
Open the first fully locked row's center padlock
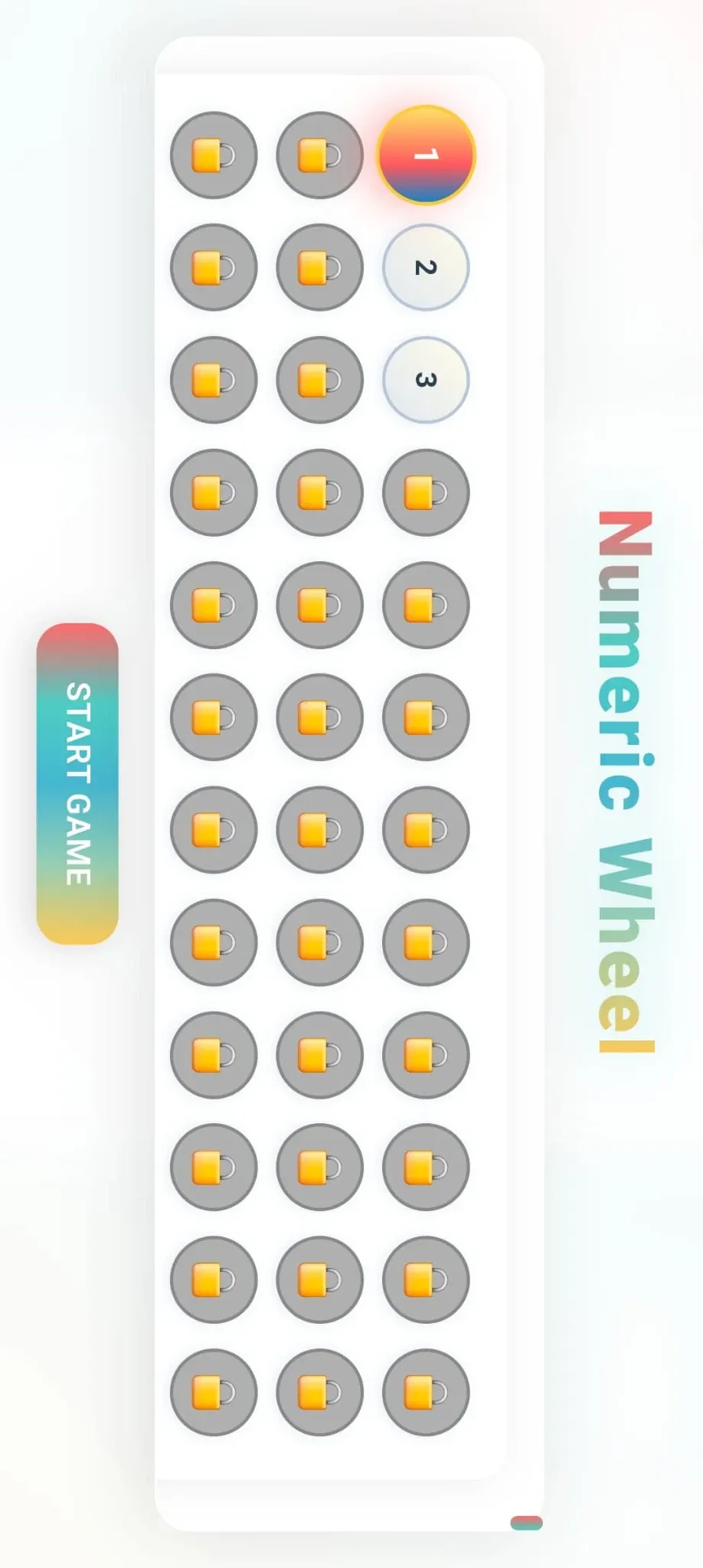[319, 493]
